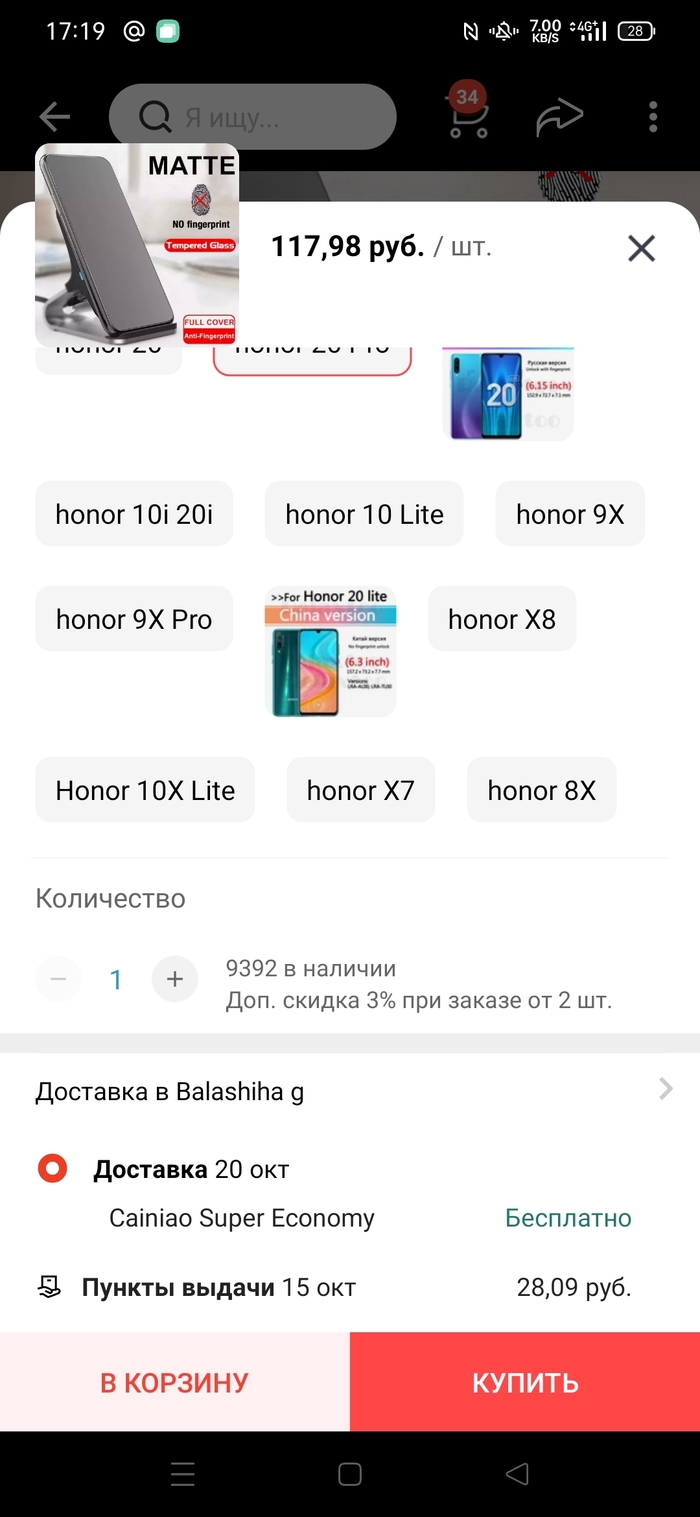The width and height of the screenshot is (700, 1517).
Task: Tap КУПИТЬ to buy now
Action: point(525,1382)
